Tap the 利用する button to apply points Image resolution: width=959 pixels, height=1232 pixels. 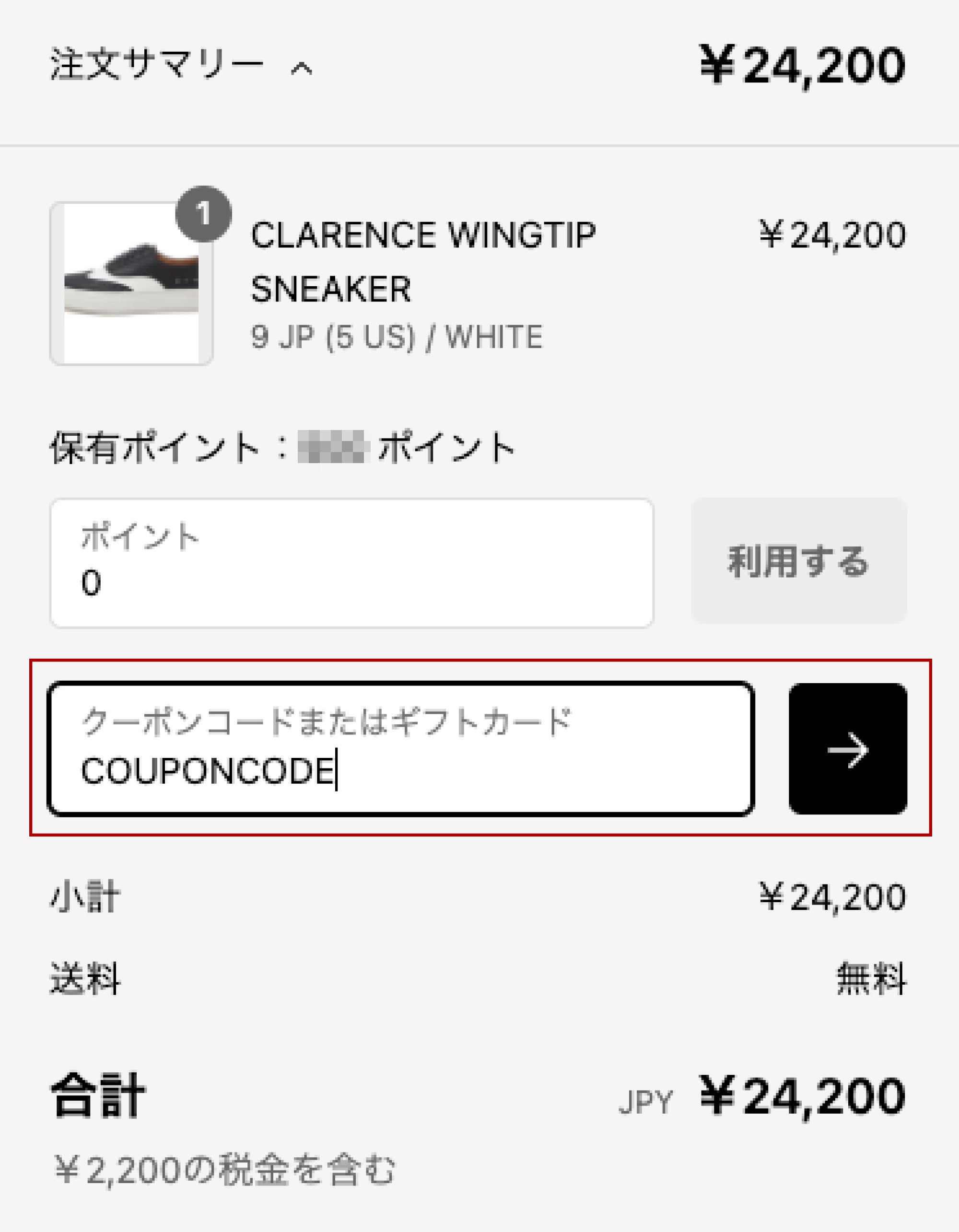tap(798, 561)
